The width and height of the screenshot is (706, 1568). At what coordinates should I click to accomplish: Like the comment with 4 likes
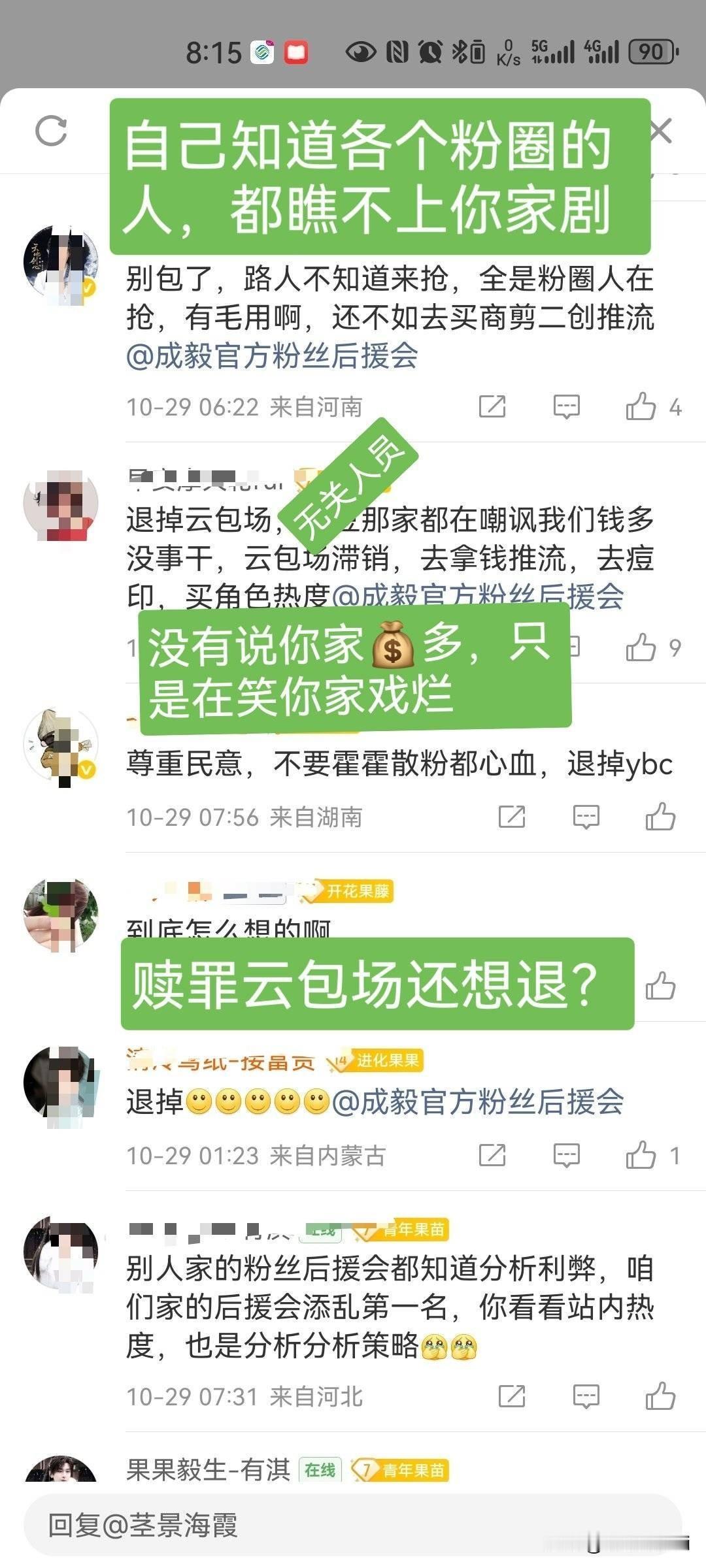click(x=644, y=407)
